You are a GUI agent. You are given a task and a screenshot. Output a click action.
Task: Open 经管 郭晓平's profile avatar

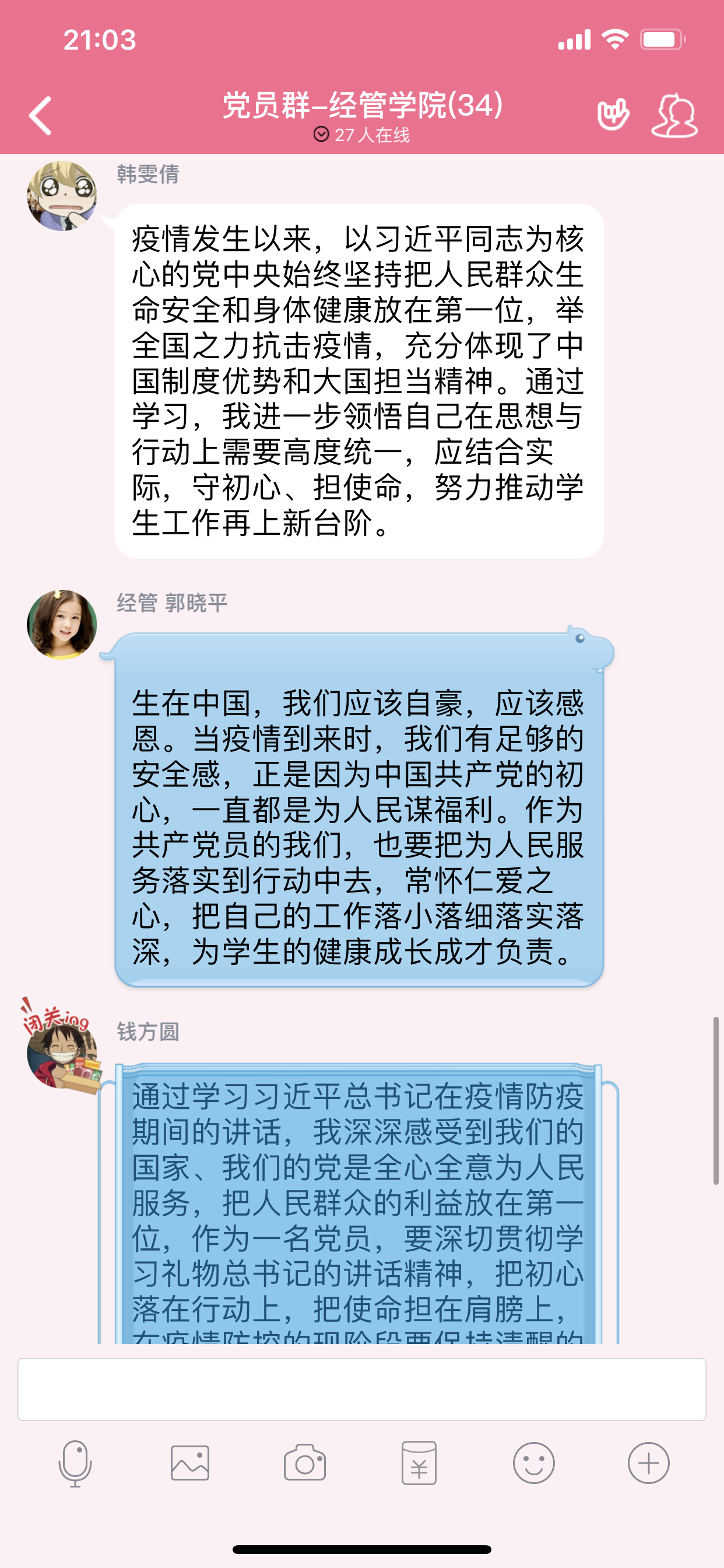coord(62,625)
